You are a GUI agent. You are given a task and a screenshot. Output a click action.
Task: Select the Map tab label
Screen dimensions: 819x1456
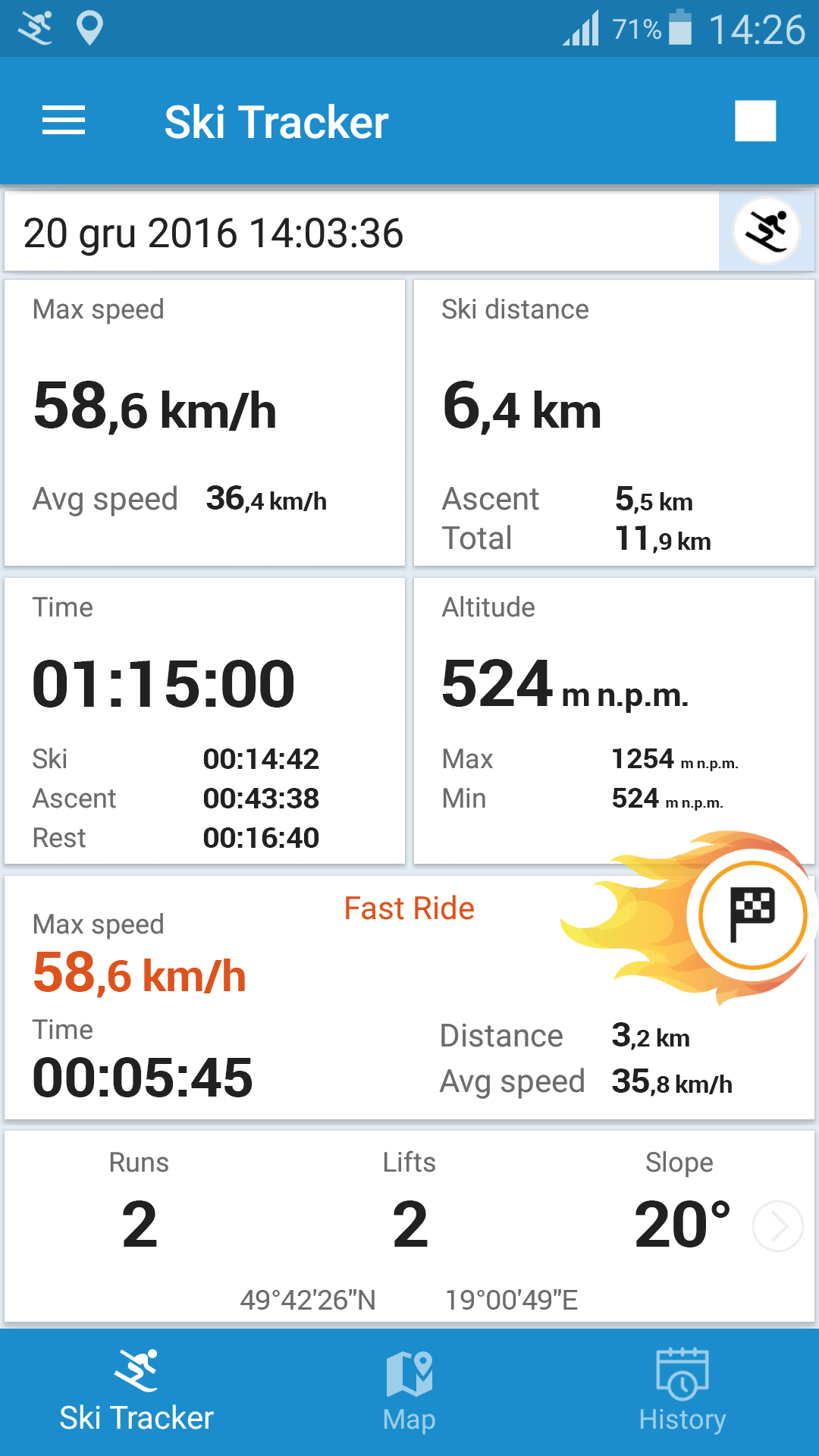(x=409, y=1418)
